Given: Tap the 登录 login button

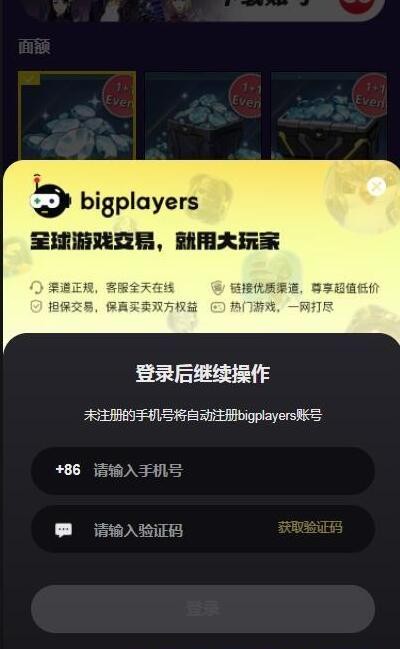Looking at the screenshot, I should pyautogui.click(x=202, y=609).
